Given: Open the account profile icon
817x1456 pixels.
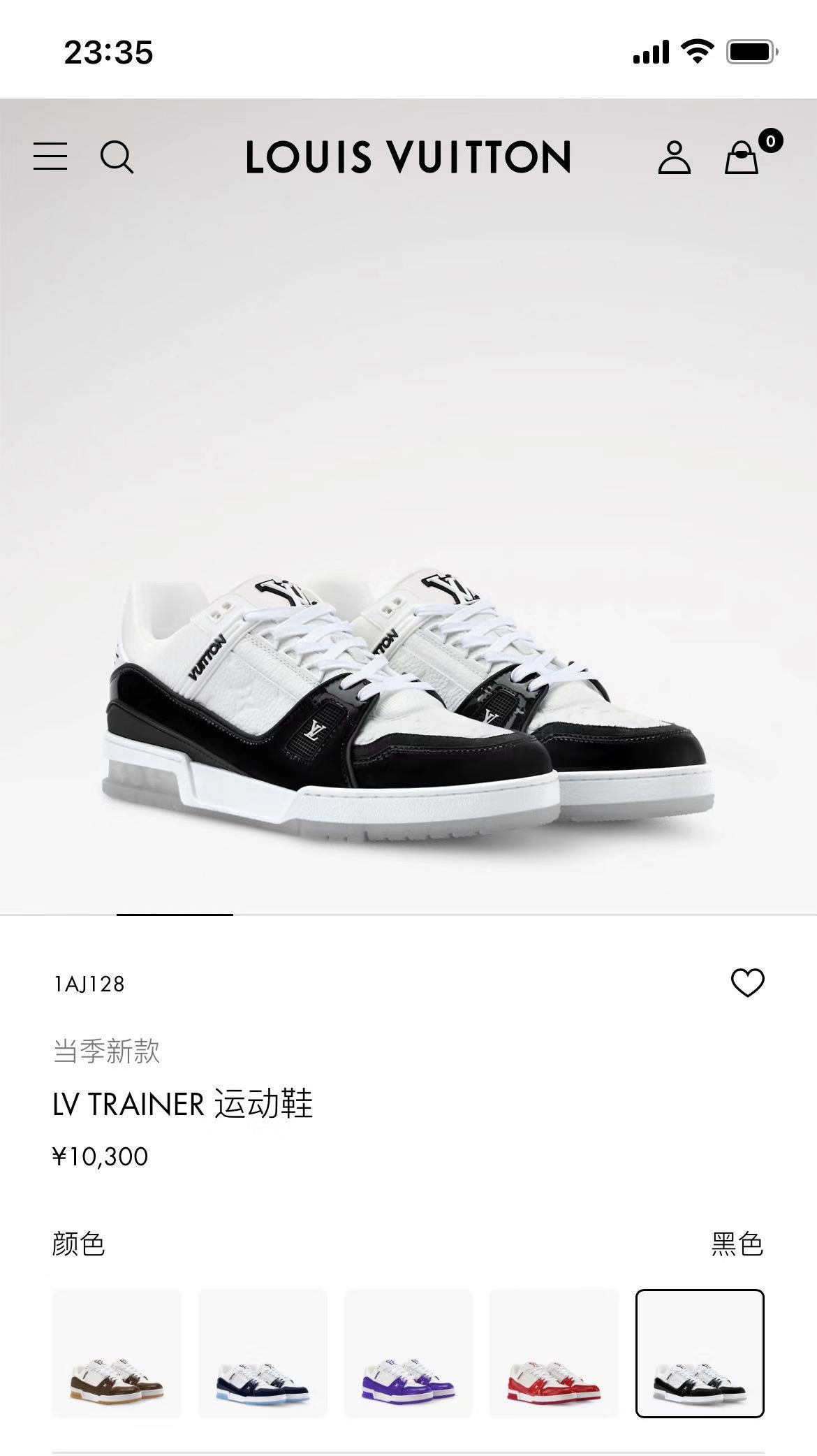Looking at the screenshot, I should pyautogui.click(x=674, y=157).
